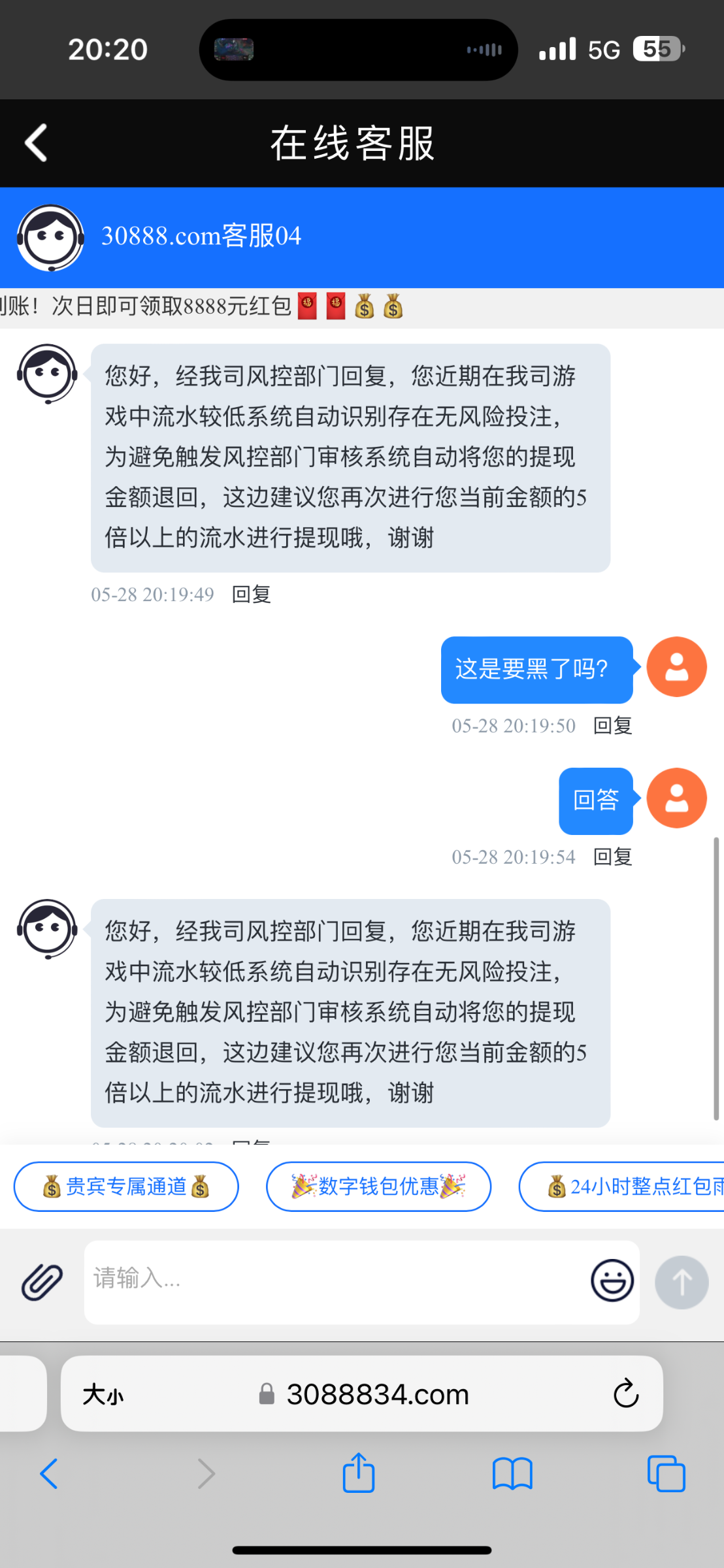
Task: Tap the 3088834.com address bar
Action: [x=377, y=1395]
